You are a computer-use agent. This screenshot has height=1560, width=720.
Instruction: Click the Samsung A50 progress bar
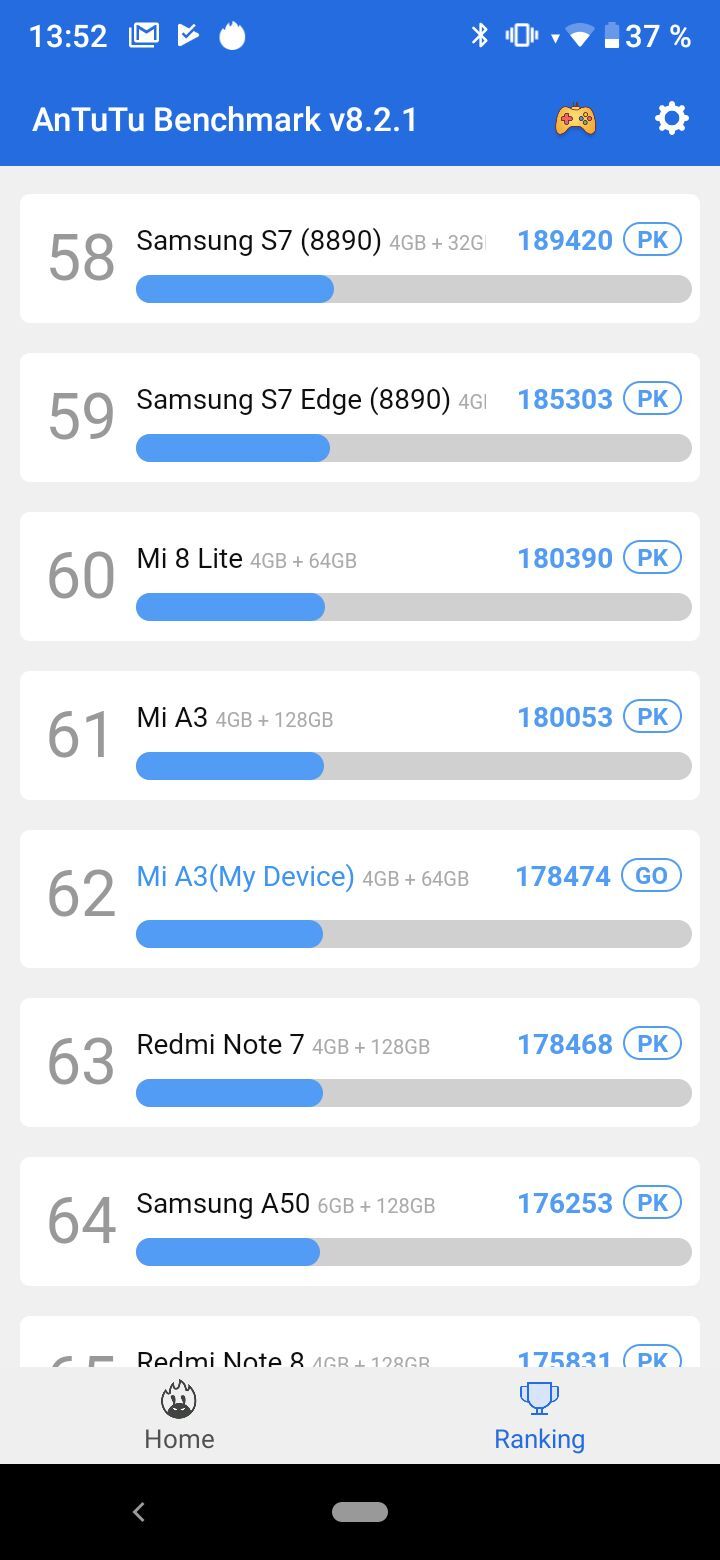(x=413, y=1252)
